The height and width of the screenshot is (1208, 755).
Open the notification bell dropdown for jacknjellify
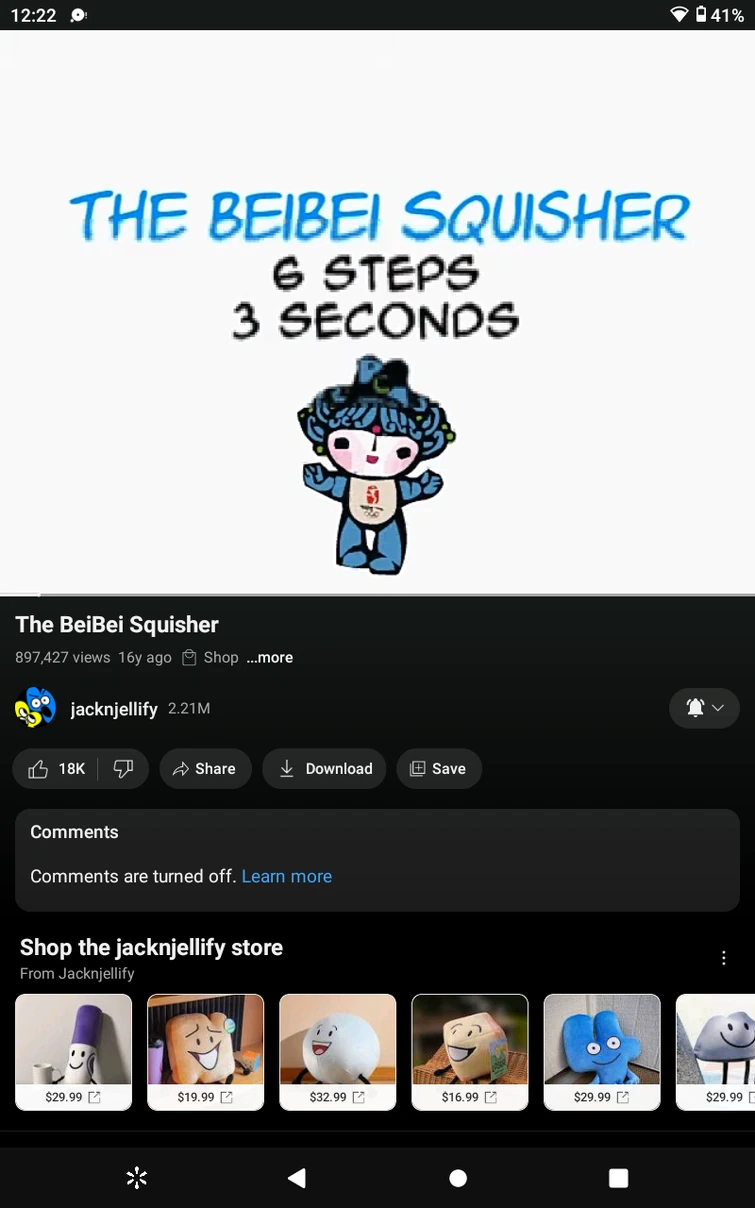[x=704, y=708]
